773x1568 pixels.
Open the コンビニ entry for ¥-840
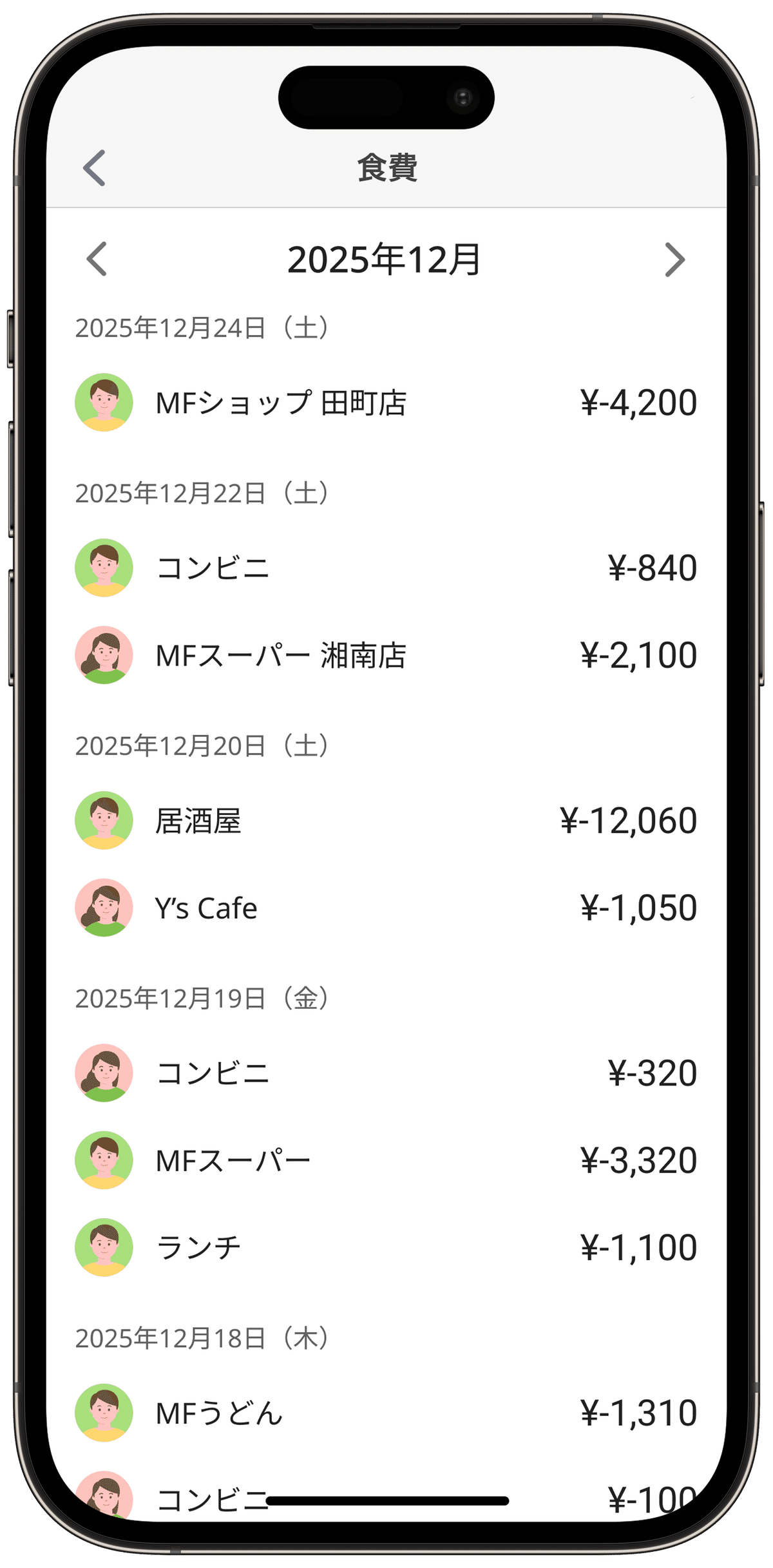click(x=385, y=568)
